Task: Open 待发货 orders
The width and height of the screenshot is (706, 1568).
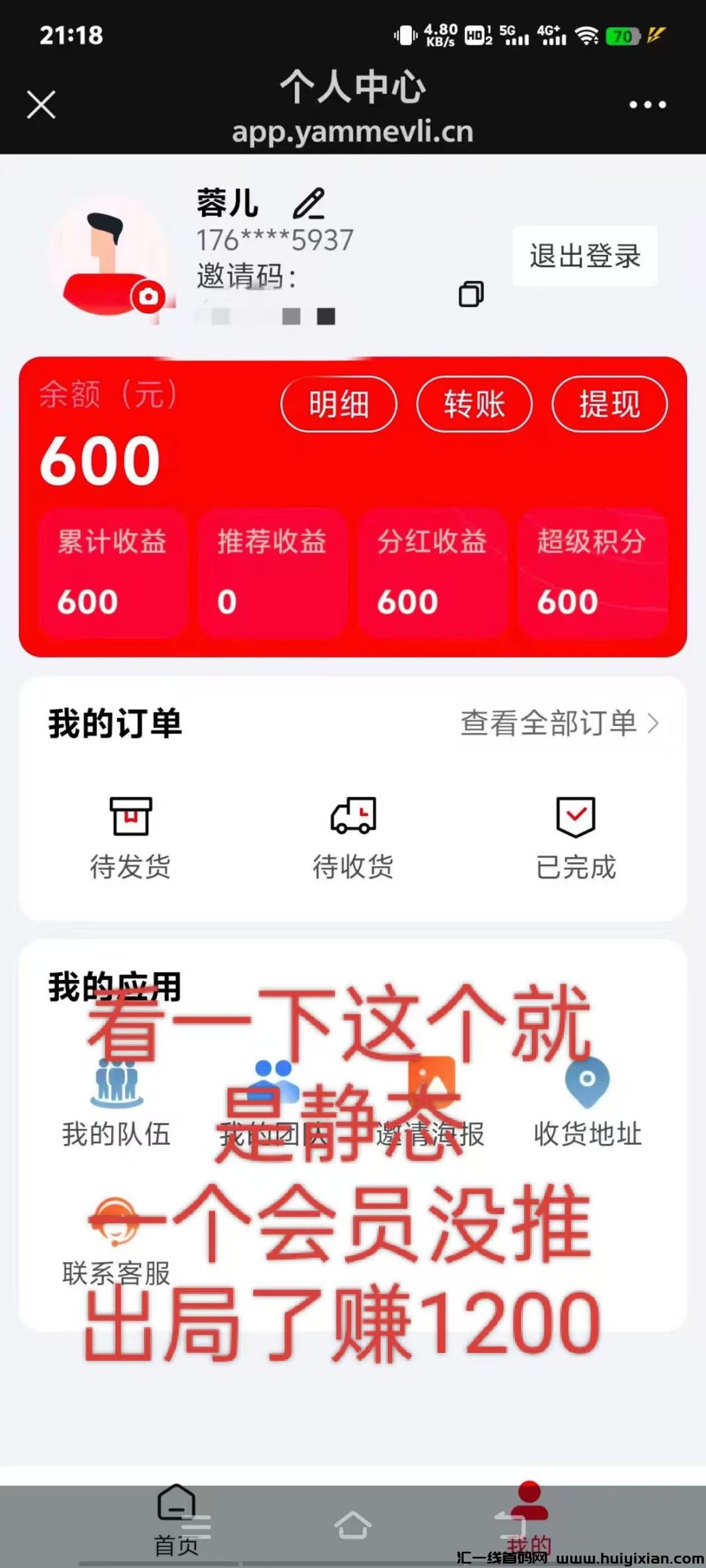Action: (x=130, y=837)
